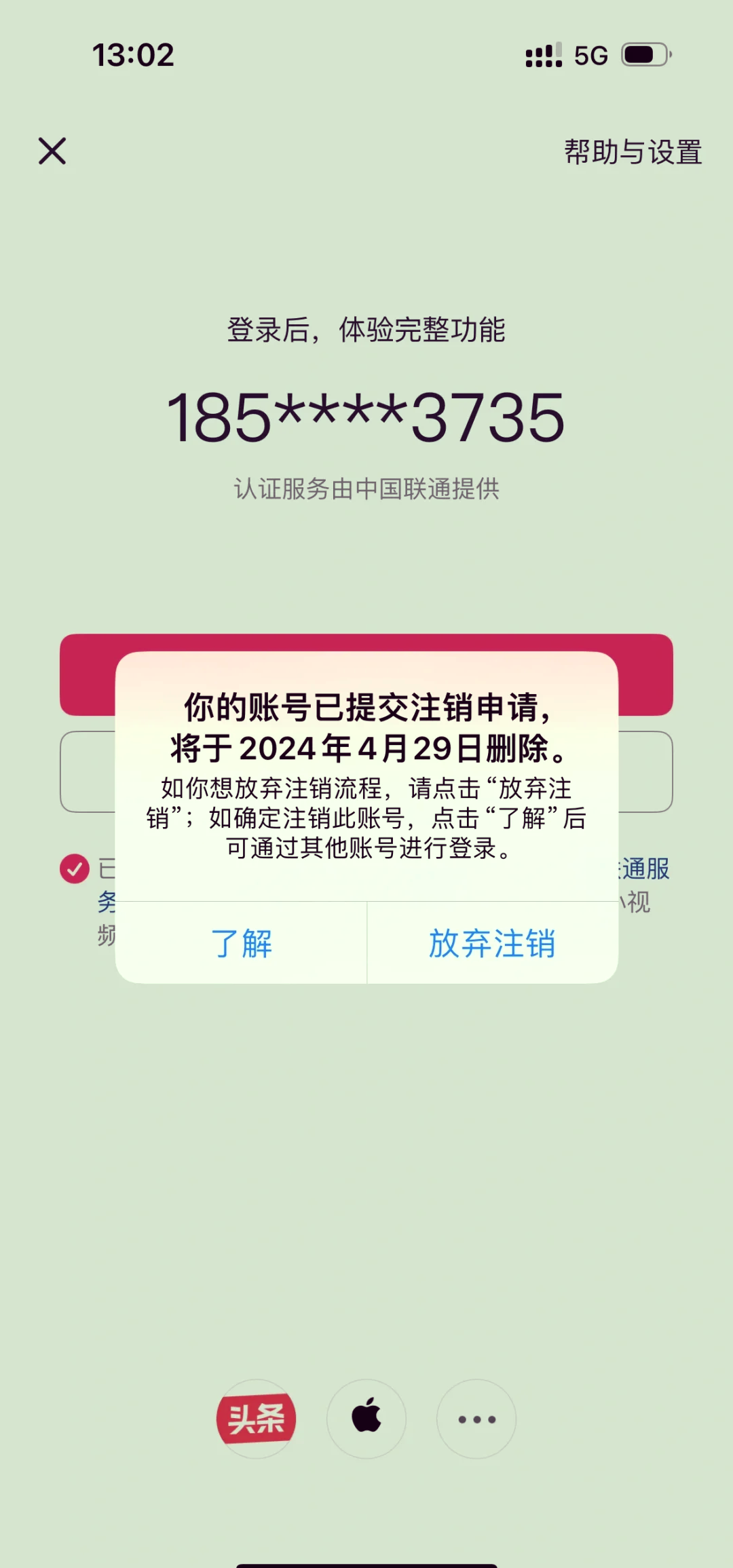733x1568 pixels.
Task: Tap the X icon to exit login
Action: pos(52,151)
